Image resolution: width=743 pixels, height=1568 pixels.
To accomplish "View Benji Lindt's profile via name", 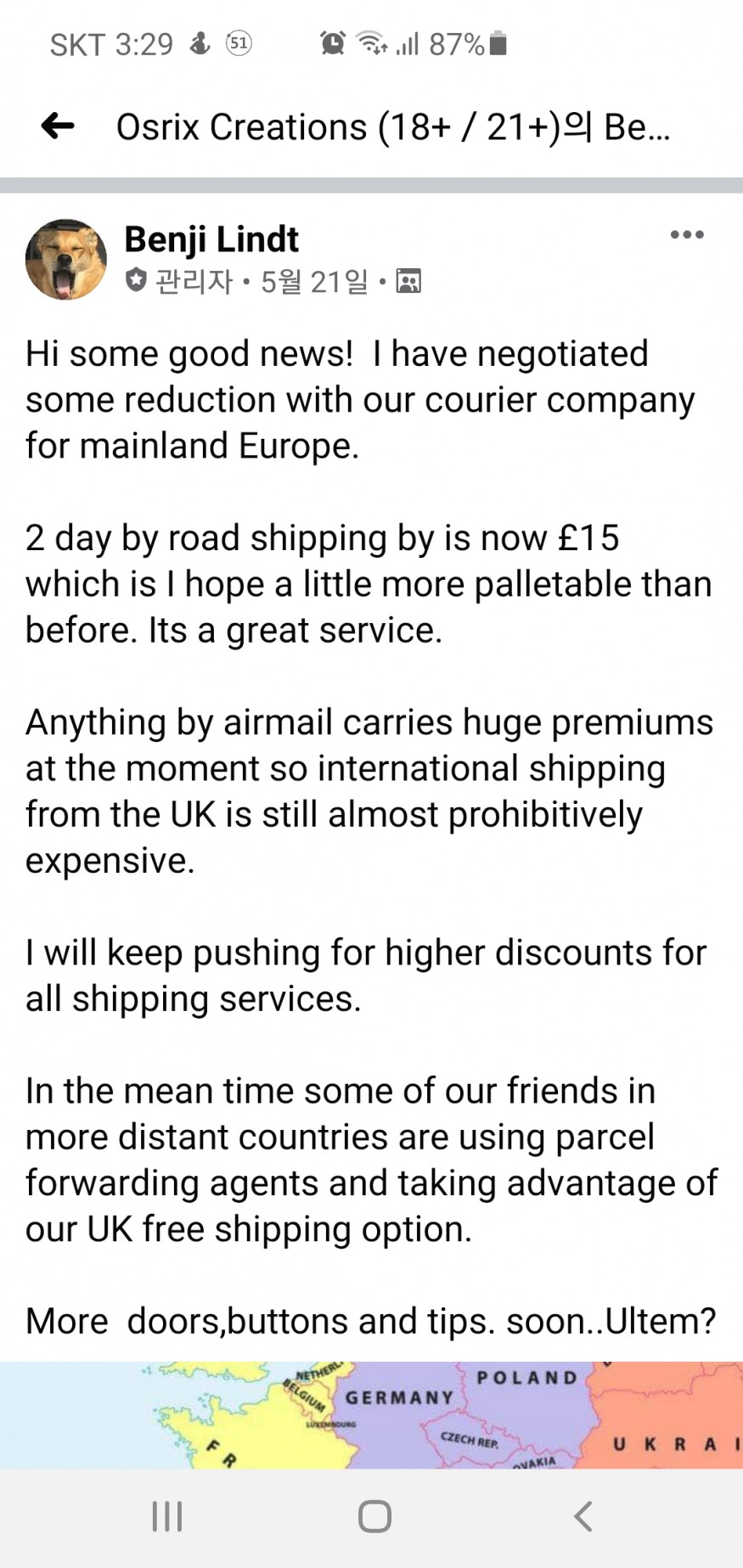I will point(211,240).
